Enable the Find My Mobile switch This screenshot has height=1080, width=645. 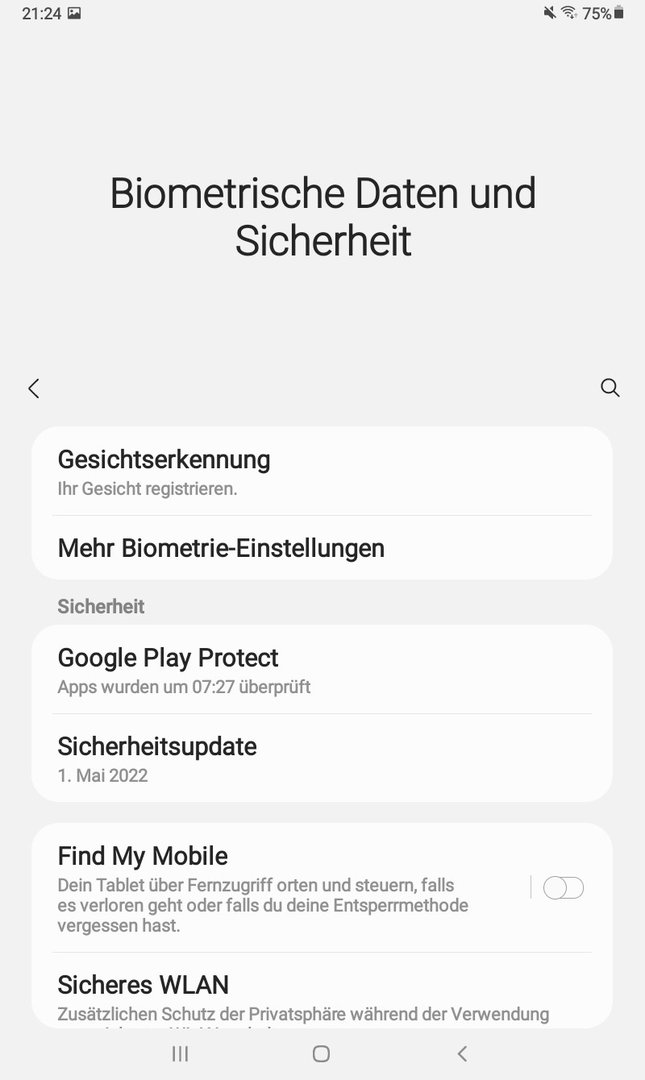563,888
